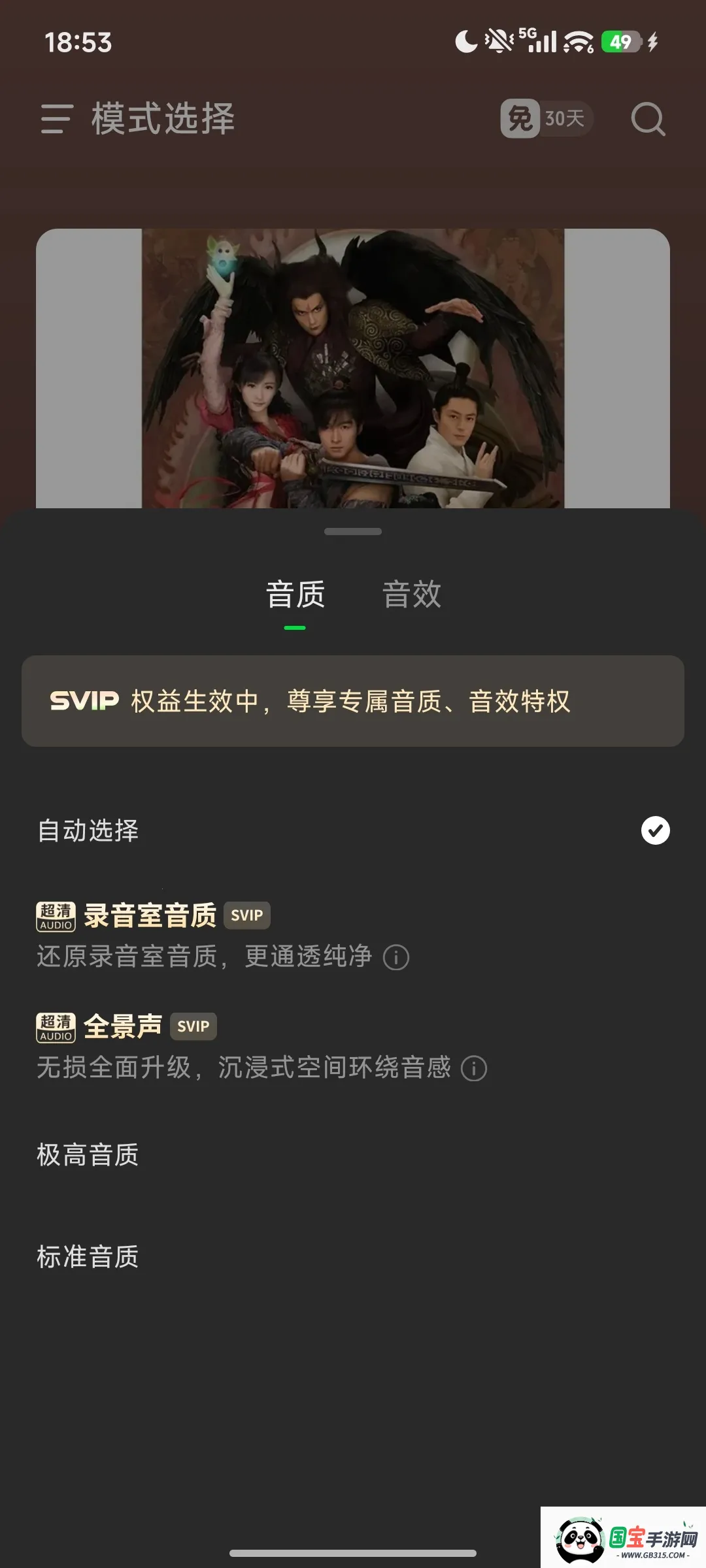Switch to the 音效 tab
Screen dimensions: 706x1568
tap(412, 595)
